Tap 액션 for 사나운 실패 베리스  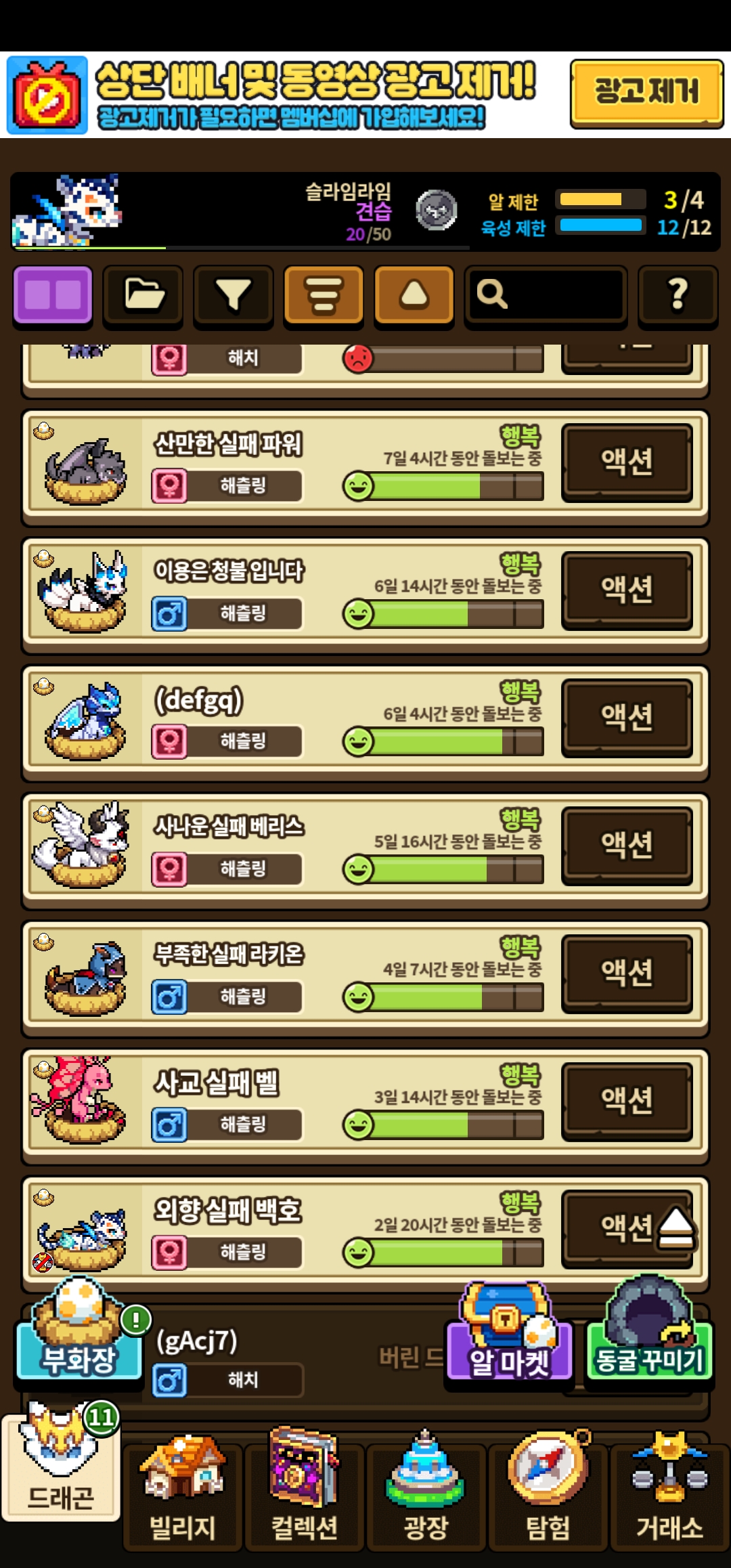(x=627, y=845)
